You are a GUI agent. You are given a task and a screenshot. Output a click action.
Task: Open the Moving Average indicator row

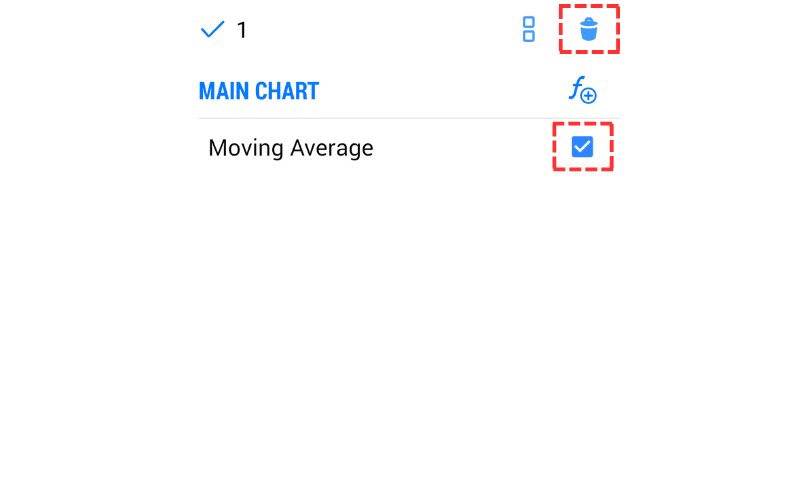tap(291, 148)
